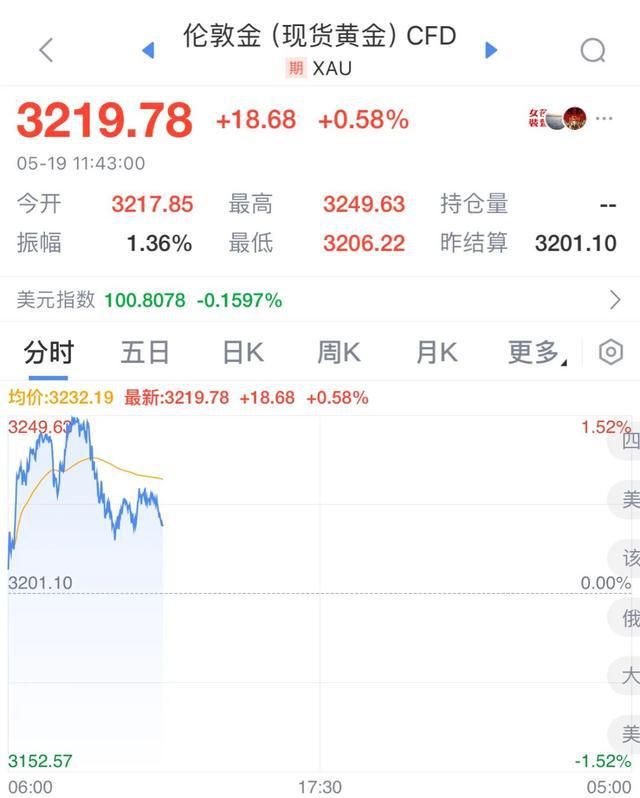Open the hexagon chart settings icon
The height and width of the screenshot is (798, 640).
611,352
